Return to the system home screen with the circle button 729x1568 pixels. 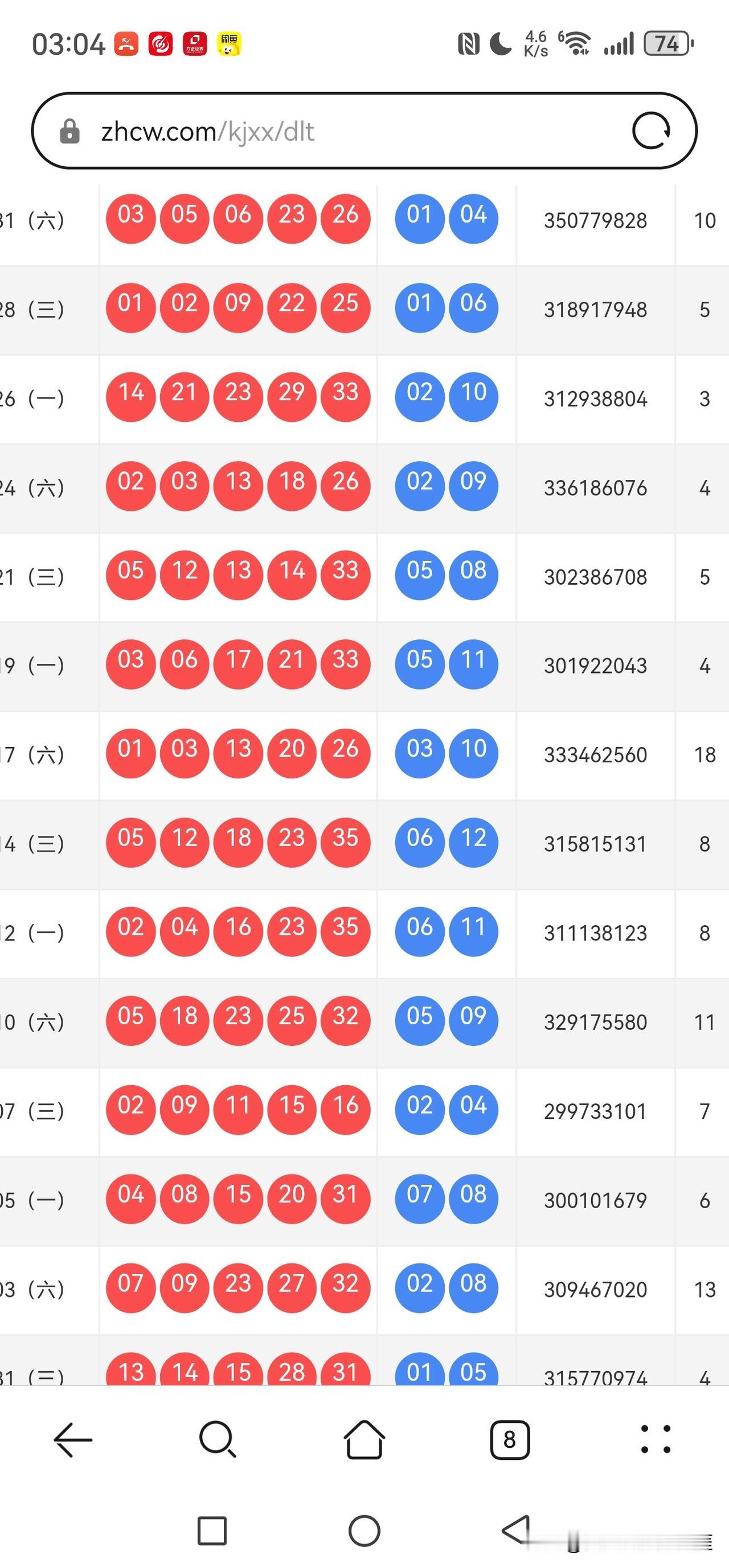point(364,1530)
